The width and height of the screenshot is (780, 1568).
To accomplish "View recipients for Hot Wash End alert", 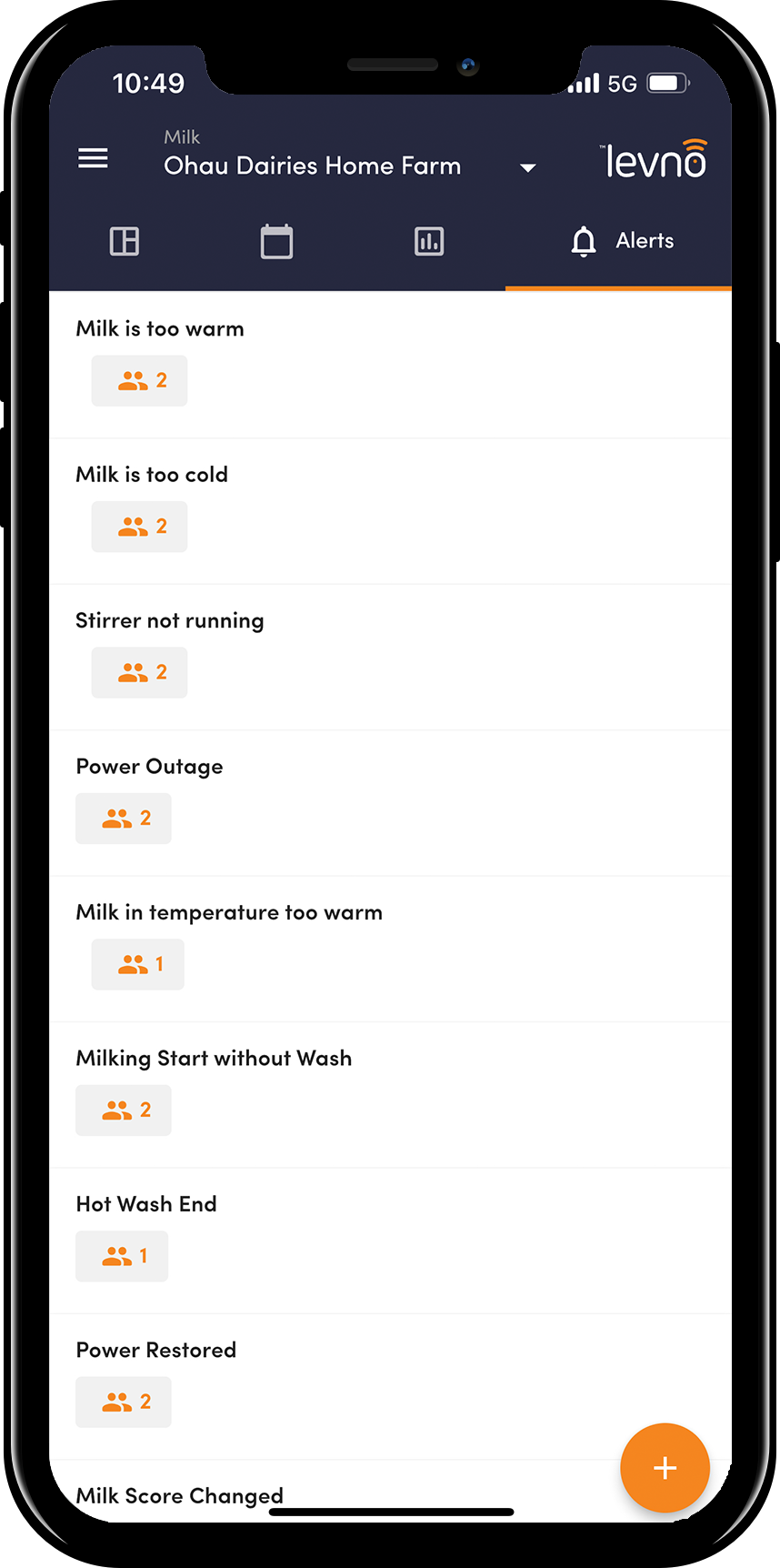I will [122, 1256].
